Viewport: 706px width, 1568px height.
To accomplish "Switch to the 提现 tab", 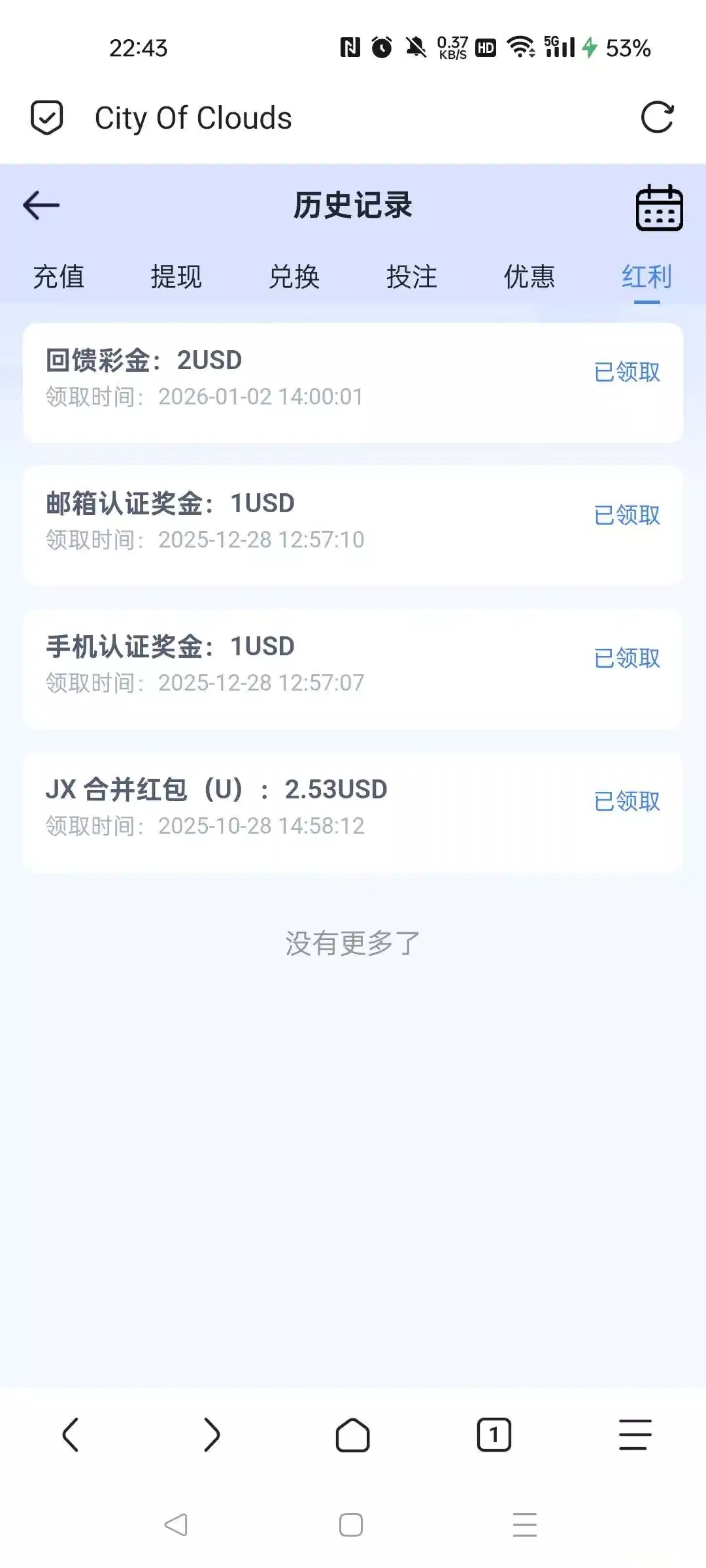I will (x=176, y=277).
